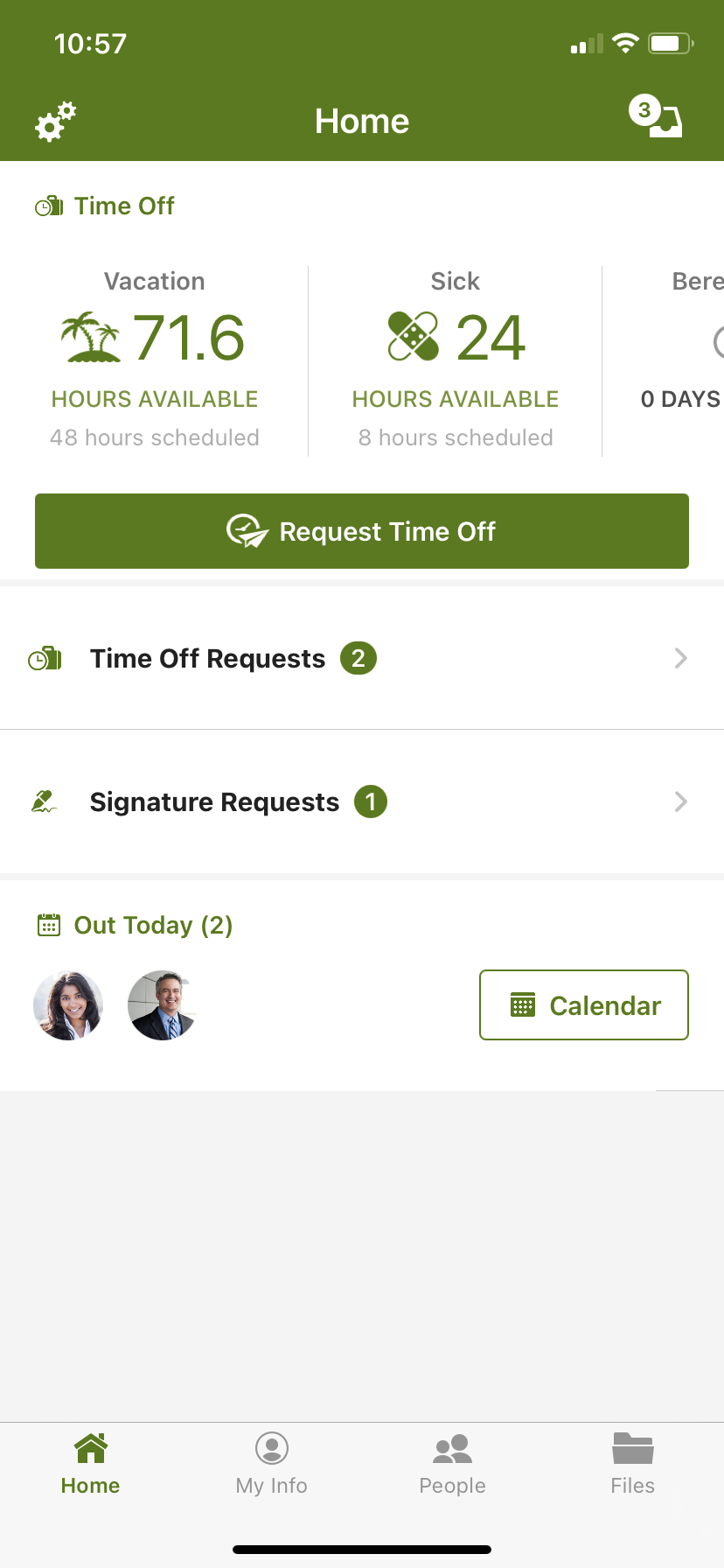Image resolution: width=724 pixels, height=1568 pixels.
Task: Open the Calendar view
Action: point(583,1004)
